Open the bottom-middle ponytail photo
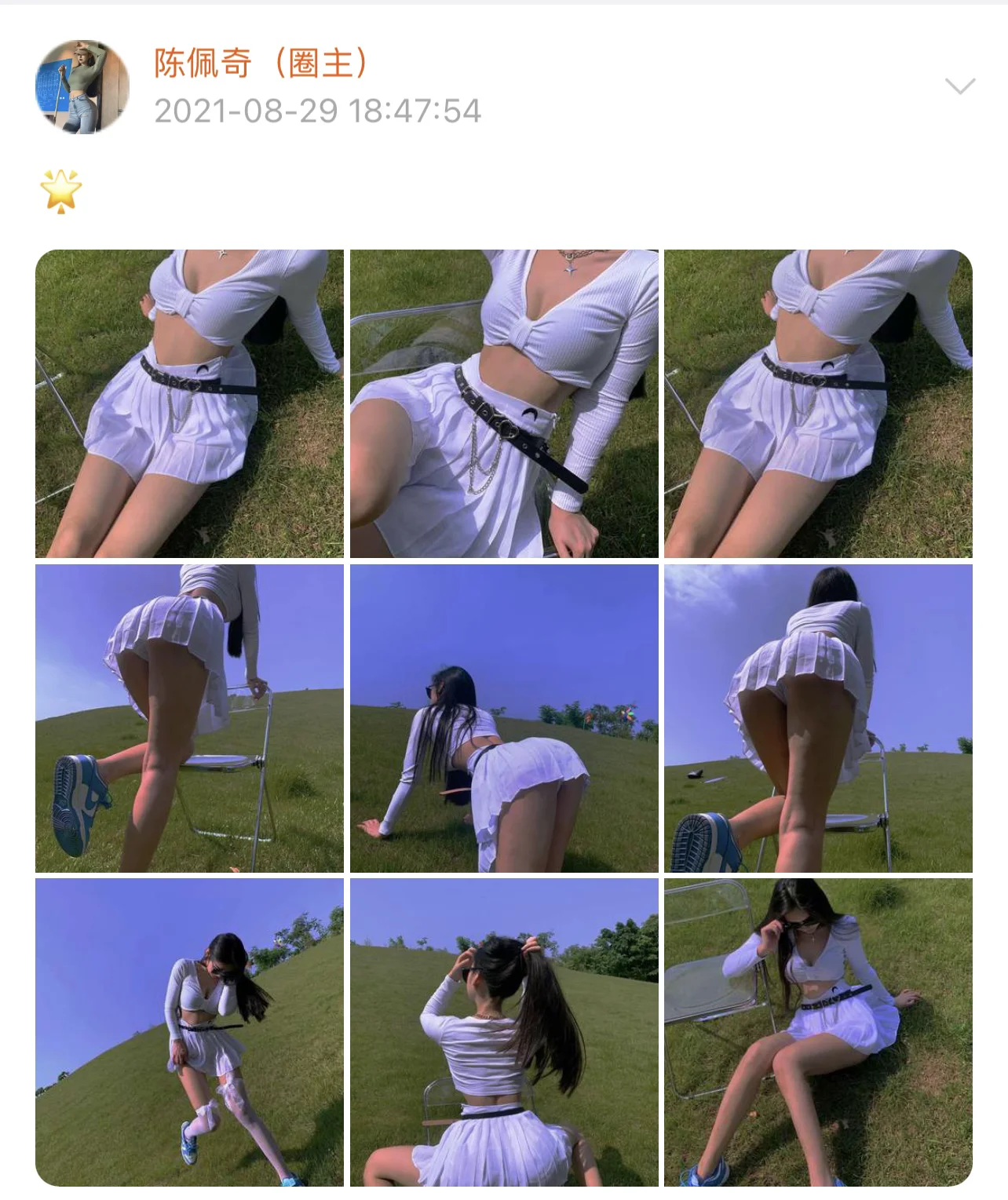 tap(504, 1032)
